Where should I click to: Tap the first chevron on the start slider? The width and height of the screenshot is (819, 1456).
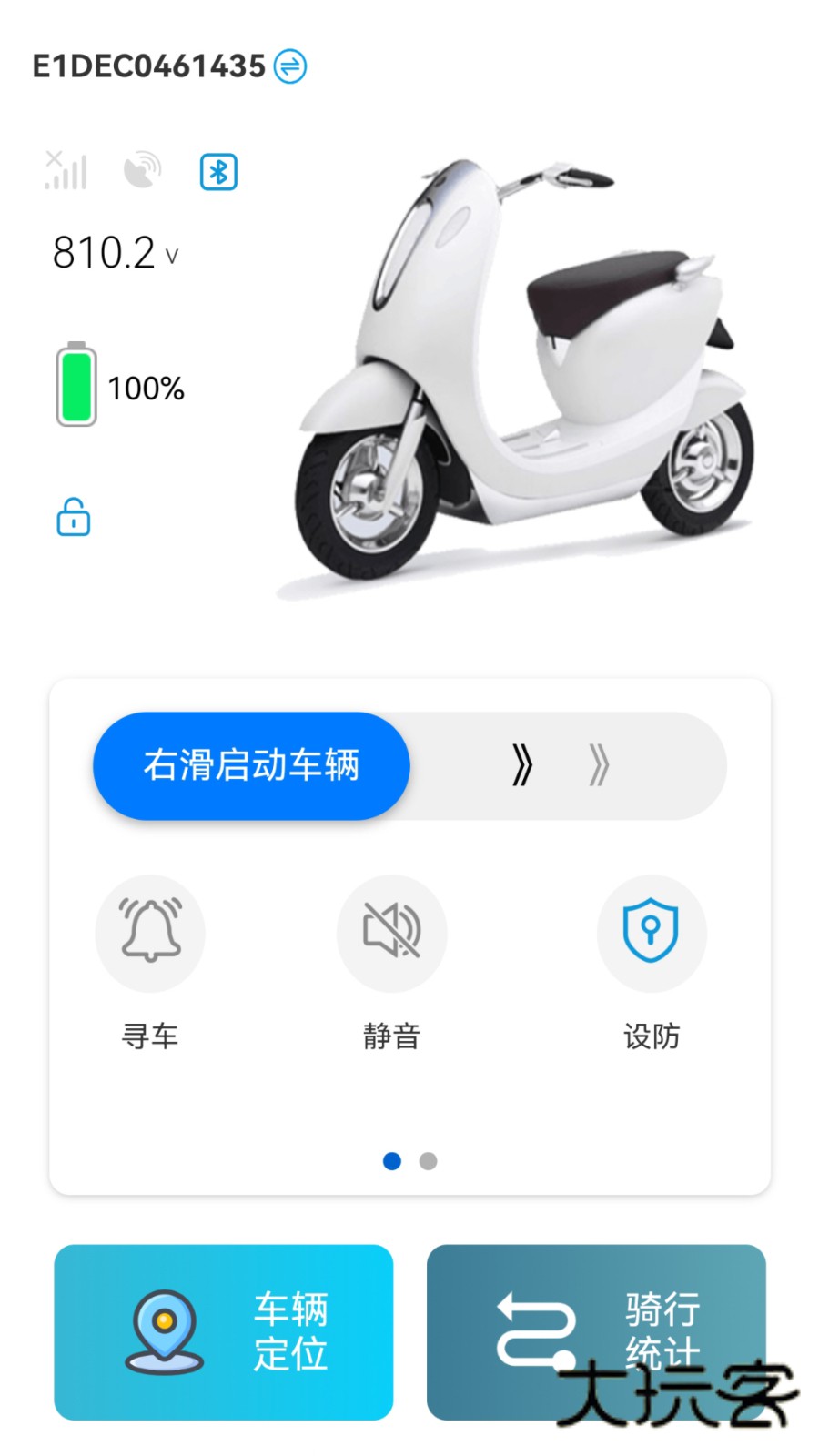click(522, 765)
